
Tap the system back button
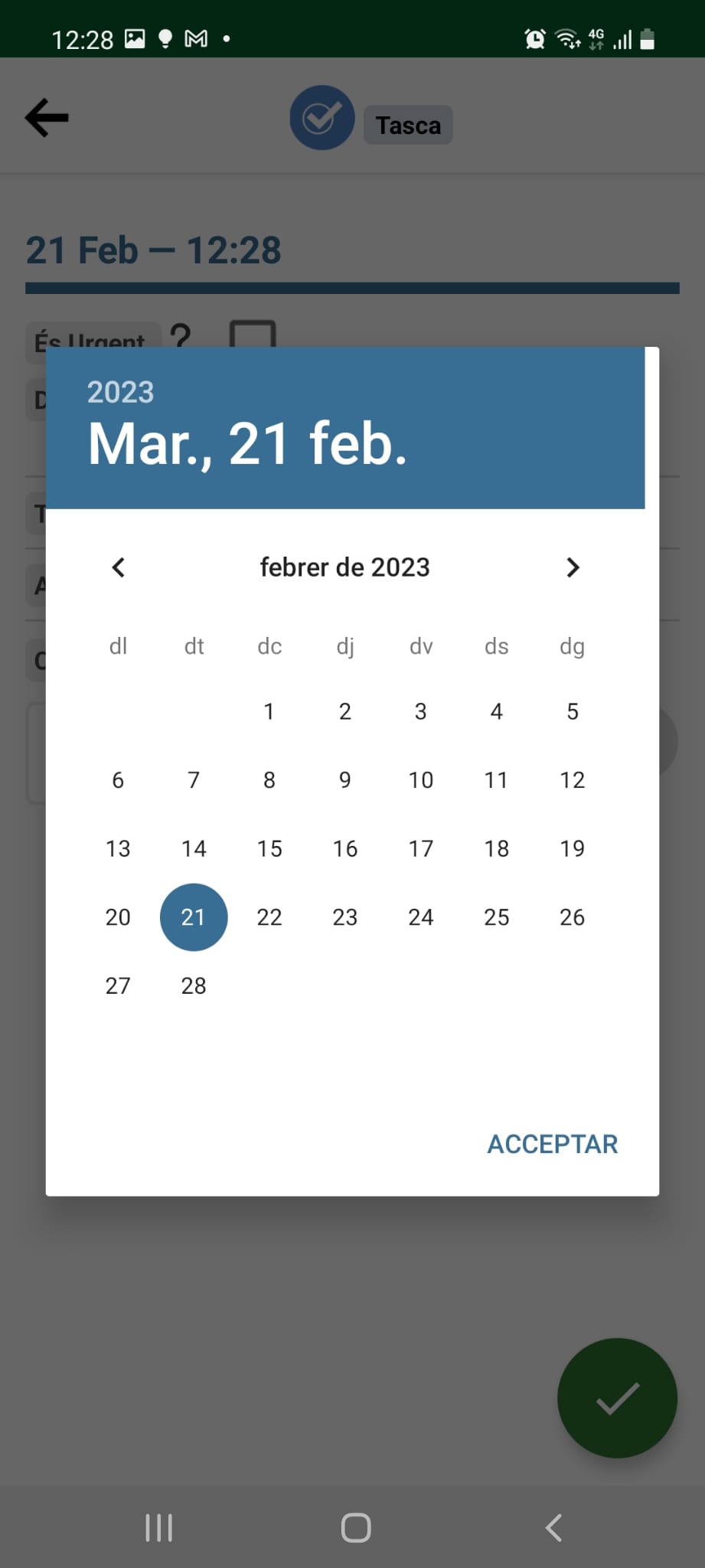pyautogui.click(x=553, y=1527)
